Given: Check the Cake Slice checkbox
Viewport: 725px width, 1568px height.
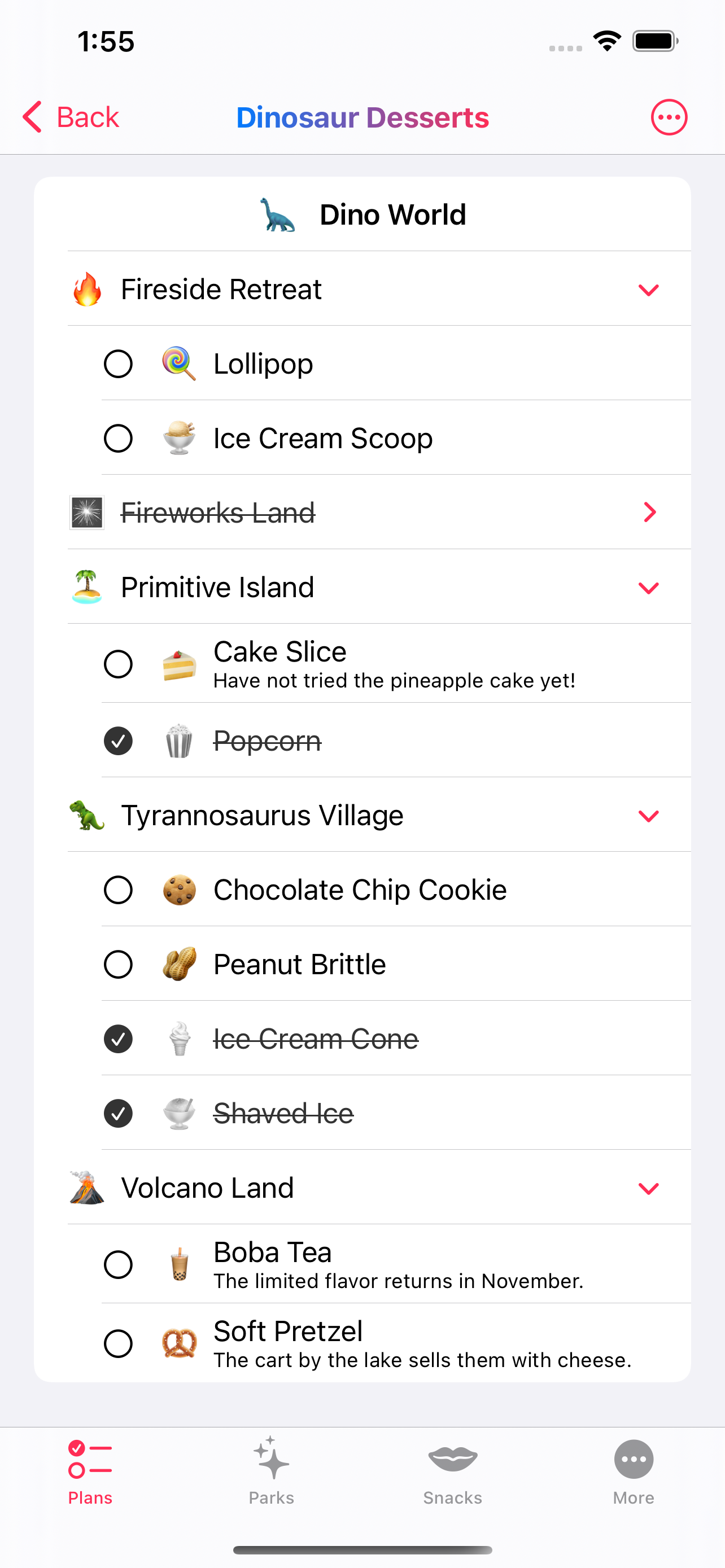Looking at the screenshot, I should [x=118, y=664].
